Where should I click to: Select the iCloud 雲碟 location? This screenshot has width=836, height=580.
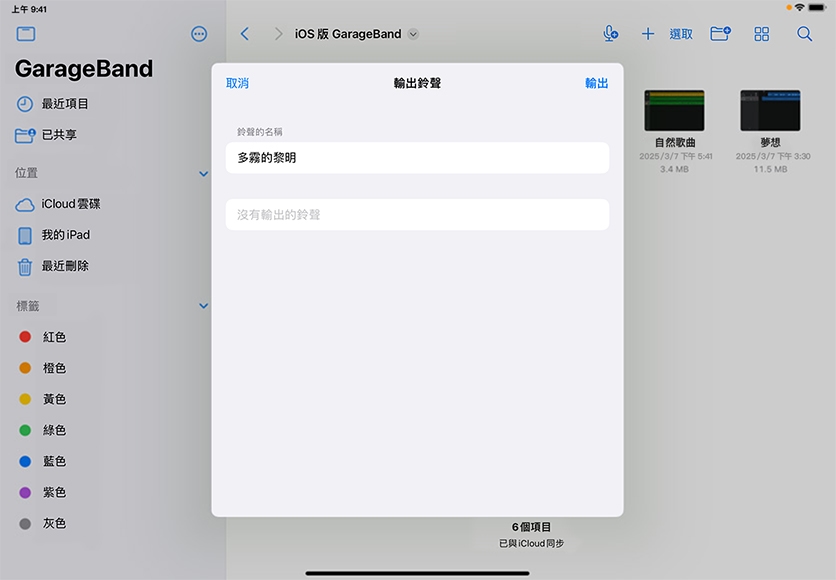point(70,204)
